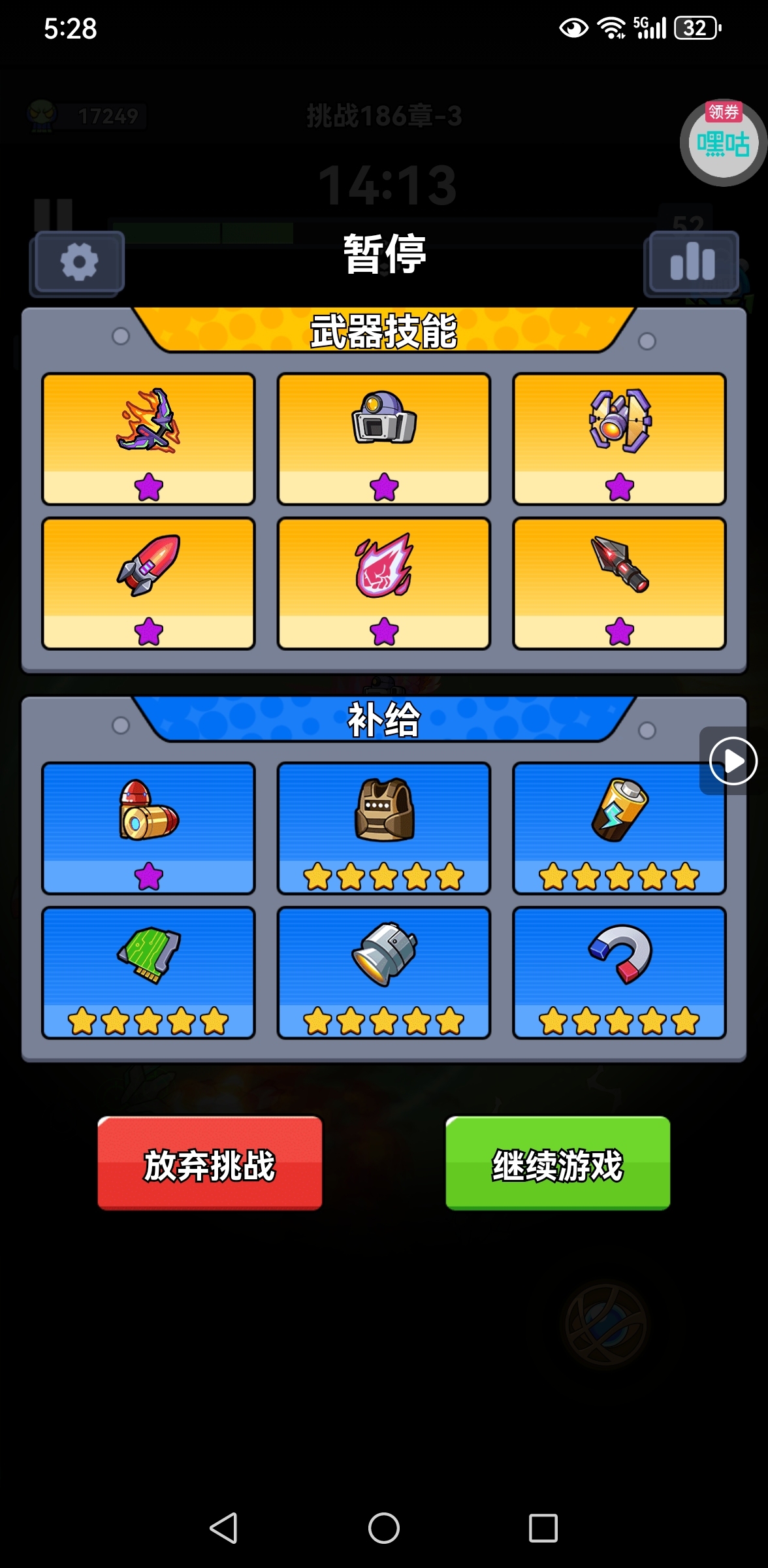
Task: Tap 放弃挑战 to give up the challenge
Action: coord(210,1164)
